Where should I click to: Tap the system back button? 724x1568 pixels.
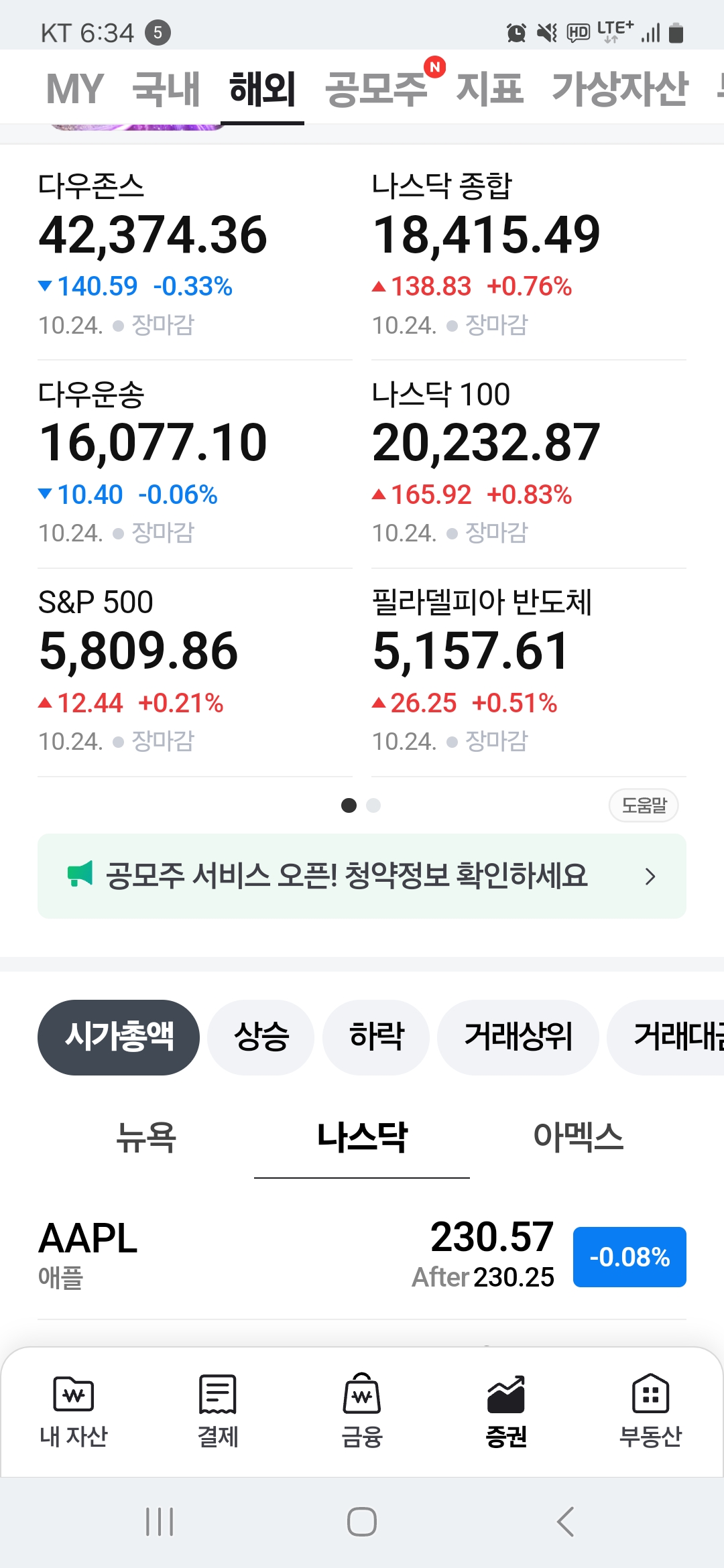[565, 1522]
